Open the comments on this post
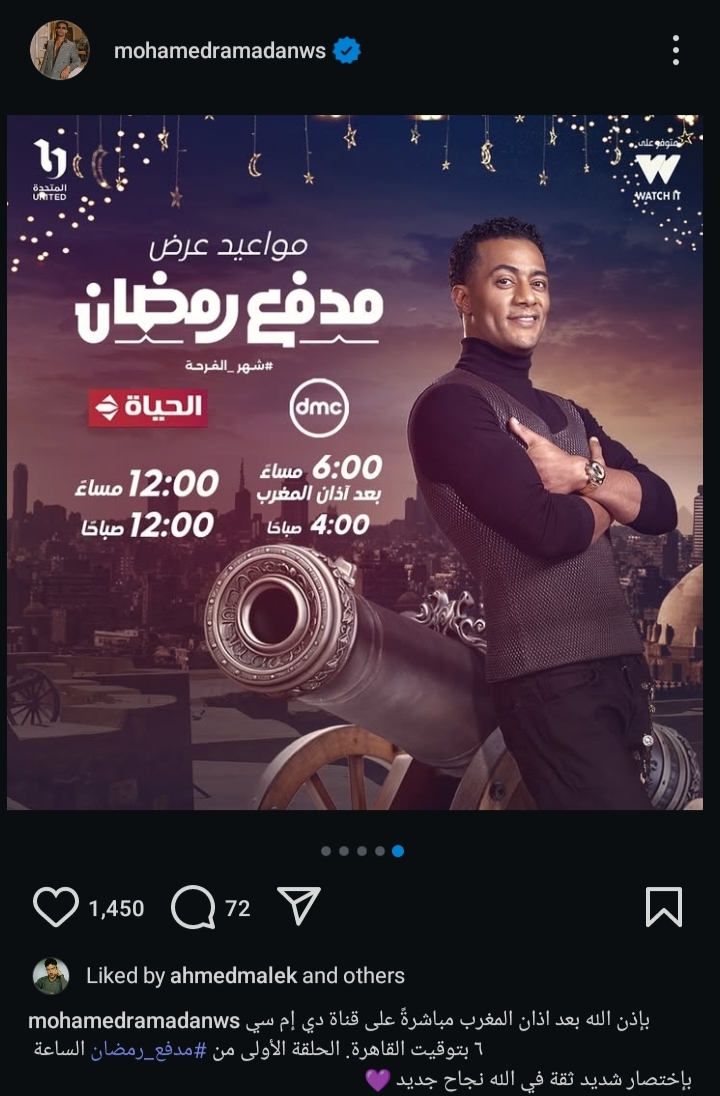 tap(193, 907)
